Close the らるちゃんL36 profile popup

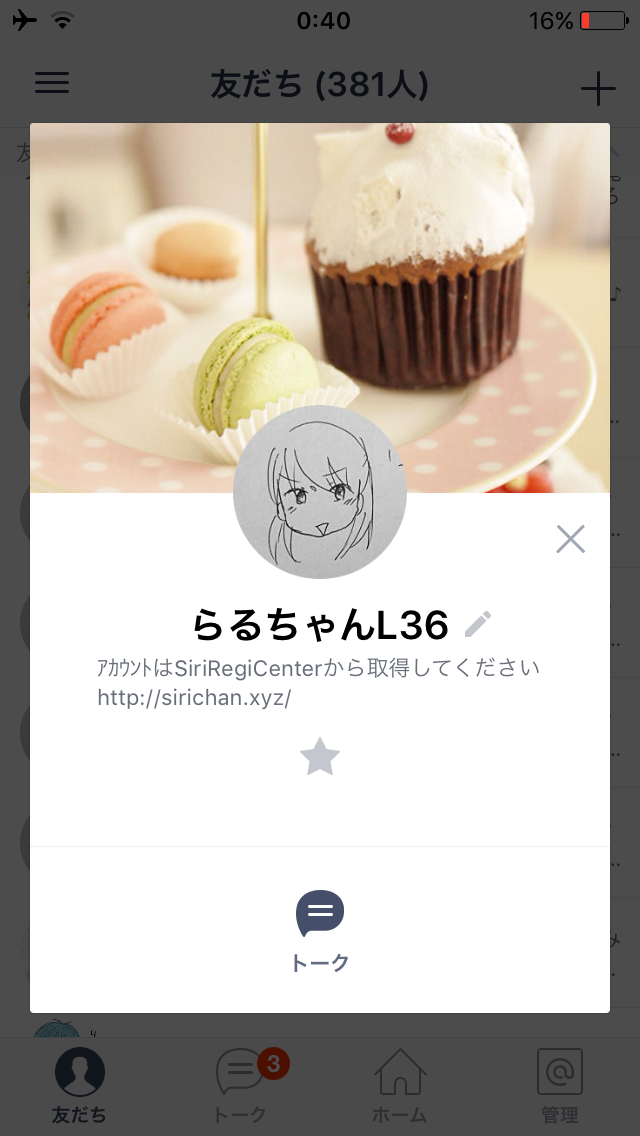coord(570,540)
